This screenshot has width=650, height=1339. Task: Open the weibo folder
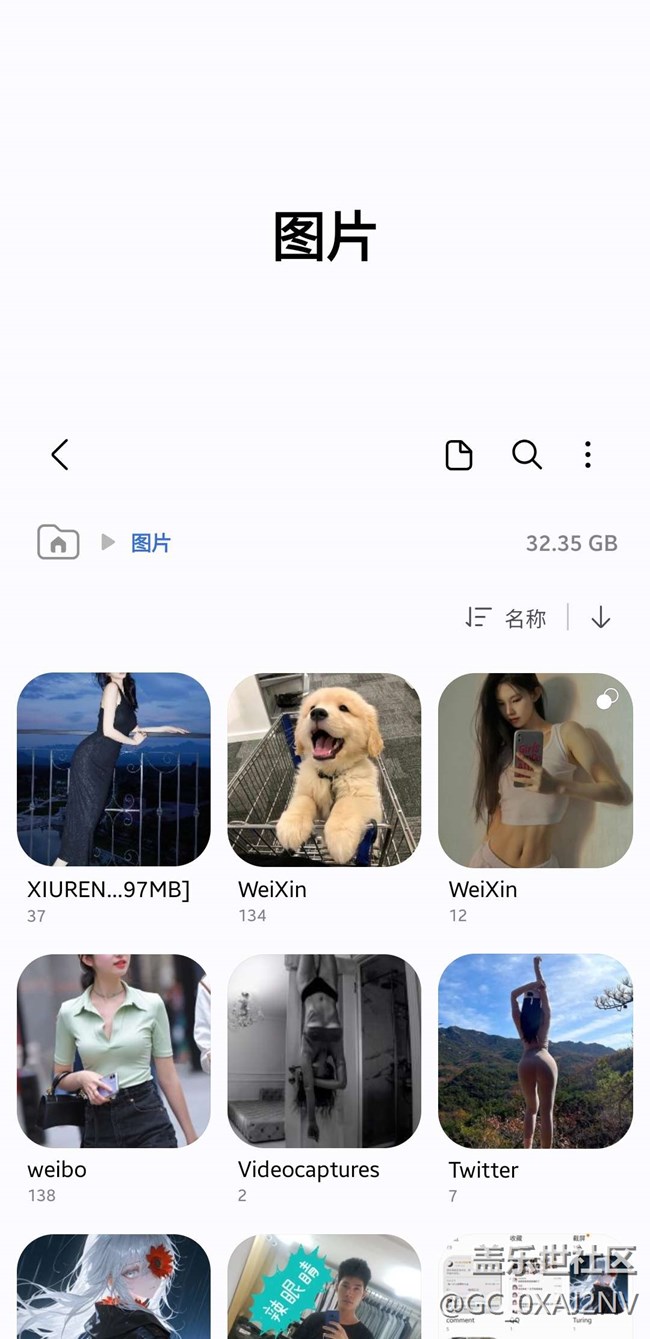114,1050
